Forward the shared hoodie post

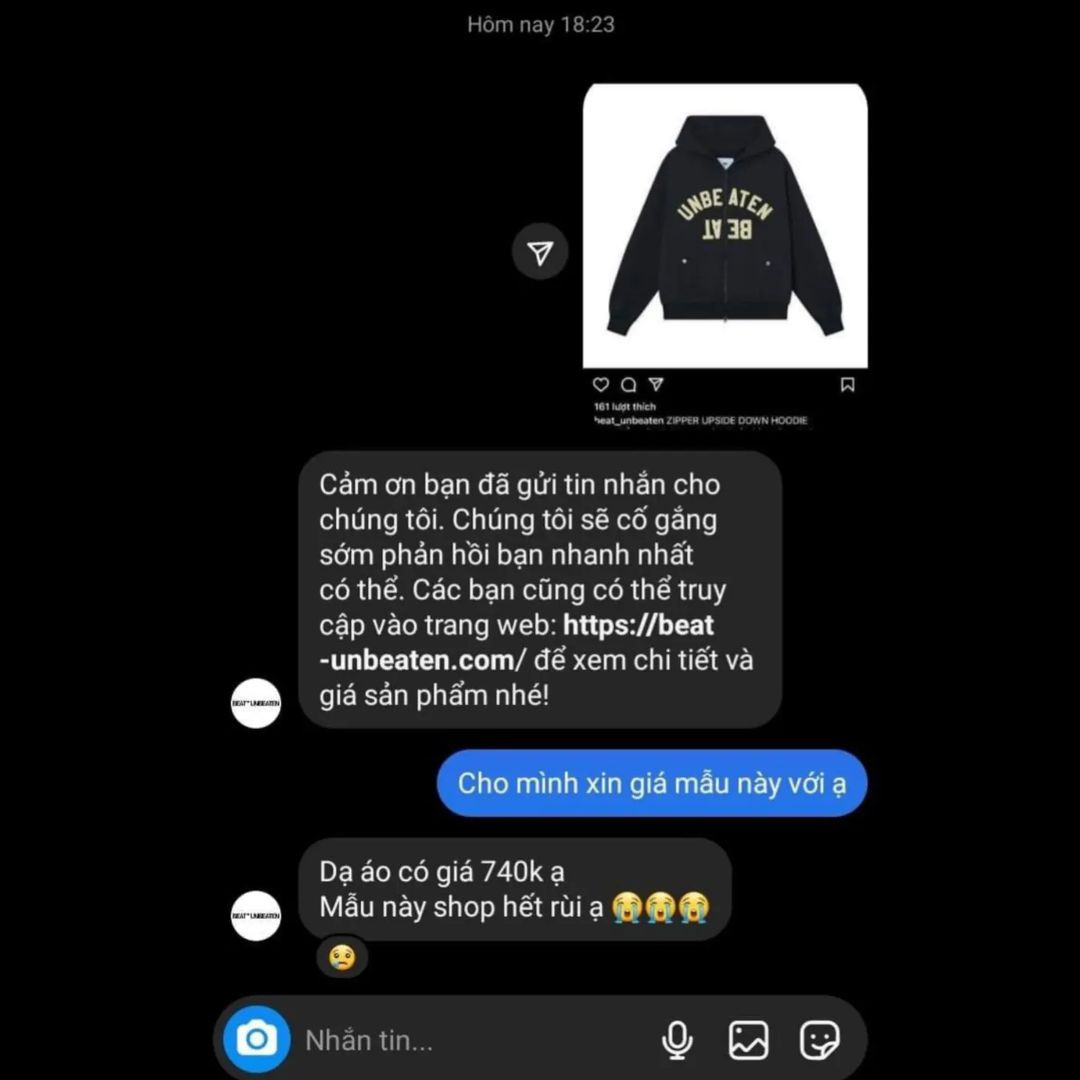point(540,253)
